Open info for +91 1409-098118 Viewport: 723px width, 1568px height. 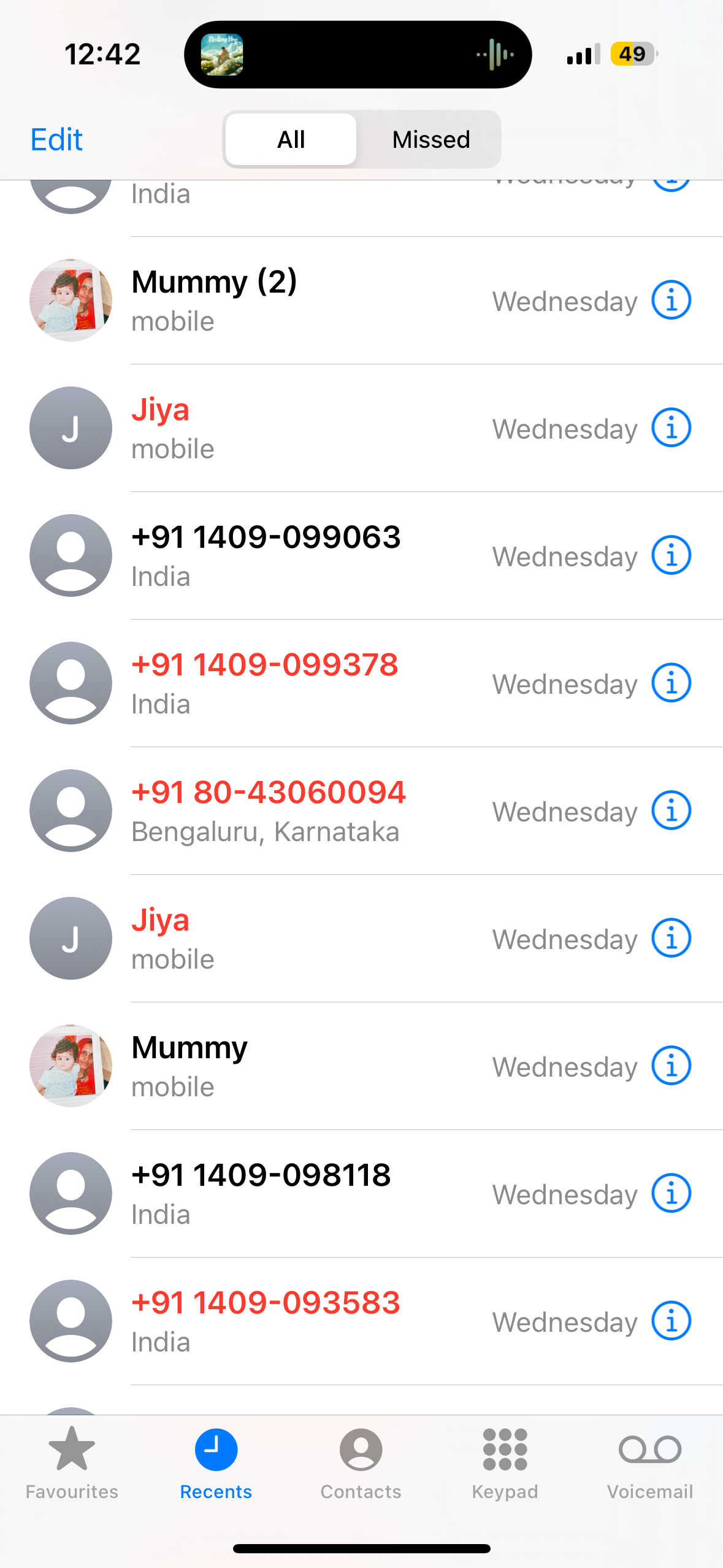click(x=671, y=1194)
